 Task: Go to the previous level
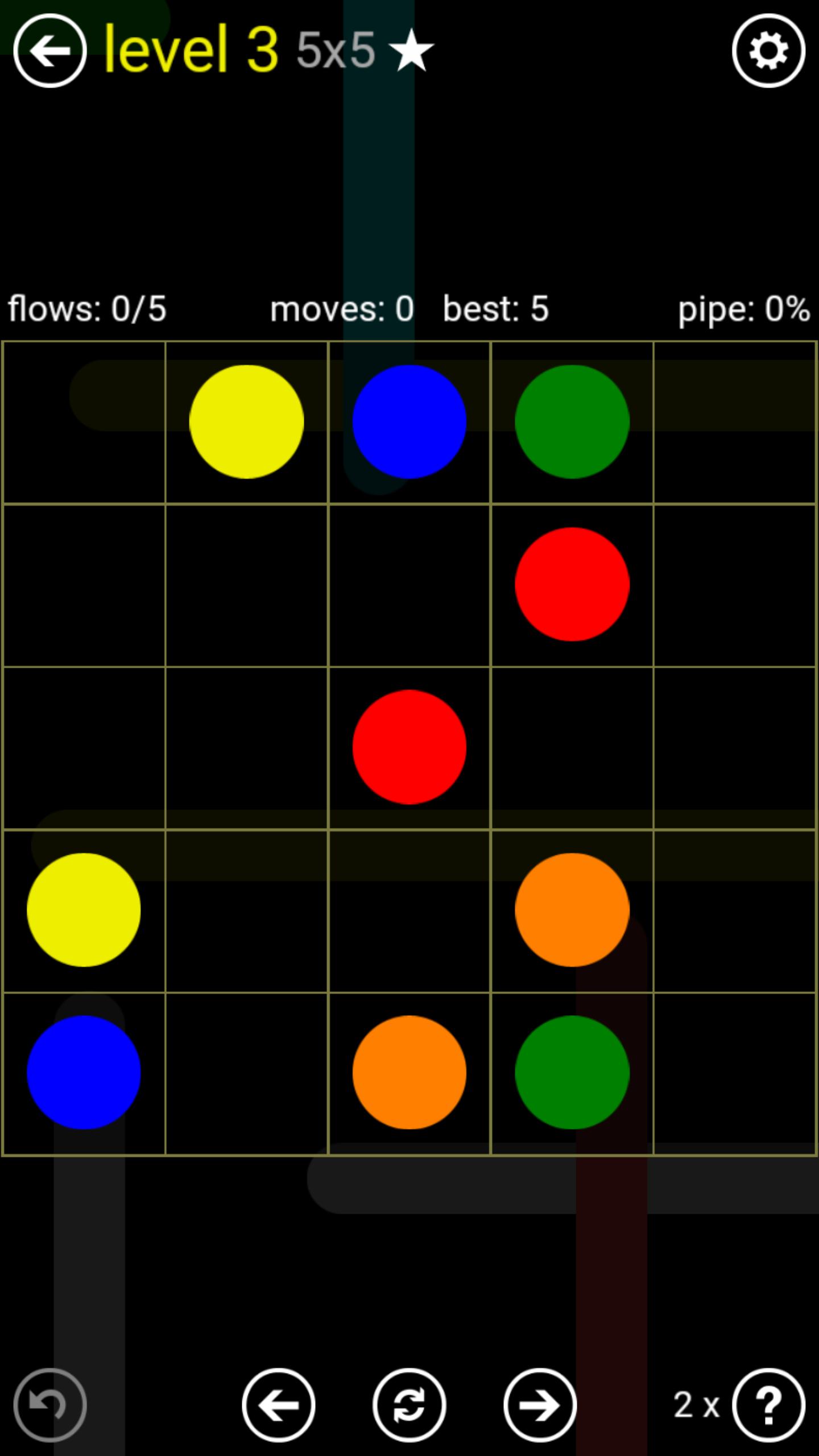pos(279,1405)
